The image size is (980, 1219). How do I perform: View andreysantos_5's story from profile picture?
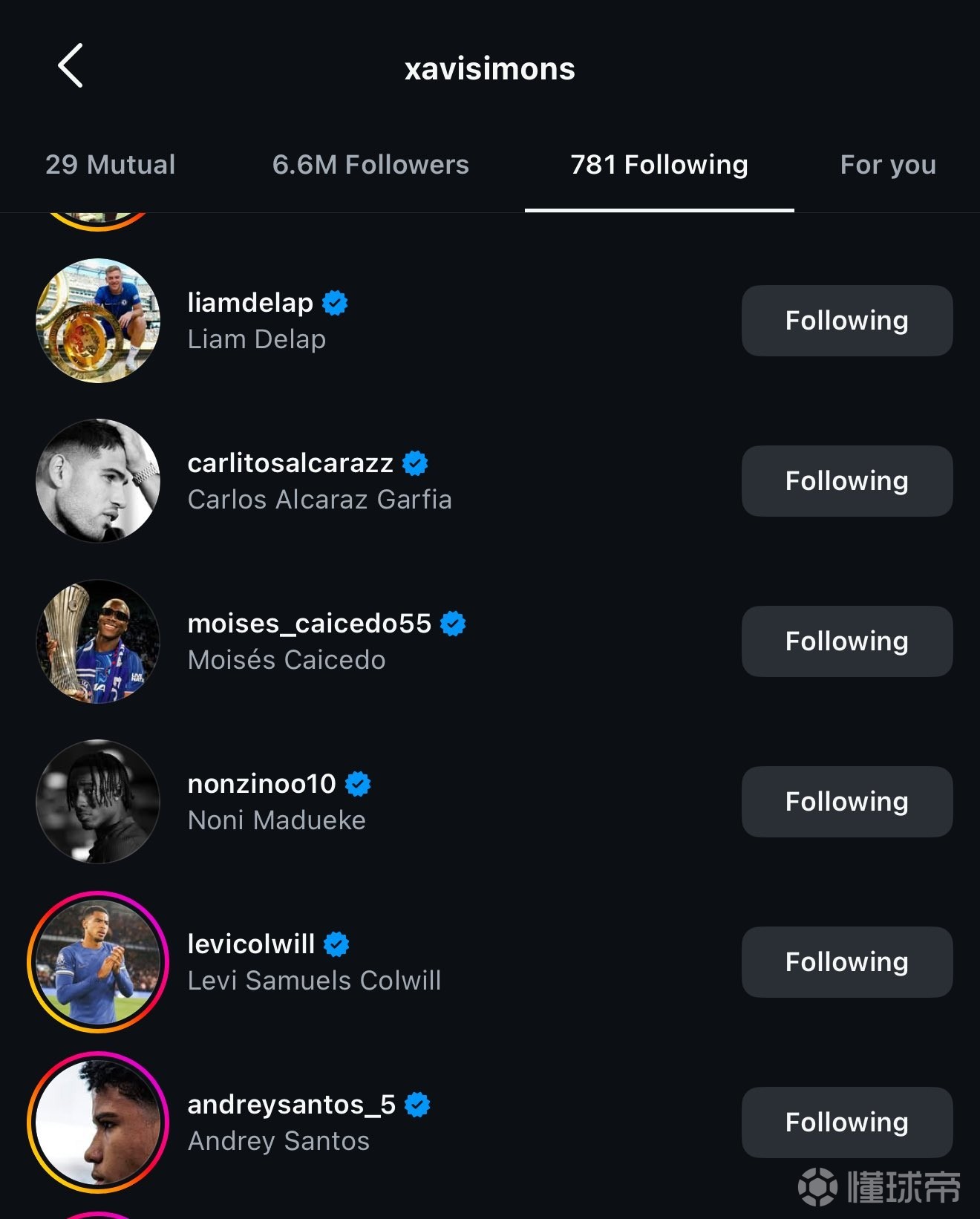98,1122
